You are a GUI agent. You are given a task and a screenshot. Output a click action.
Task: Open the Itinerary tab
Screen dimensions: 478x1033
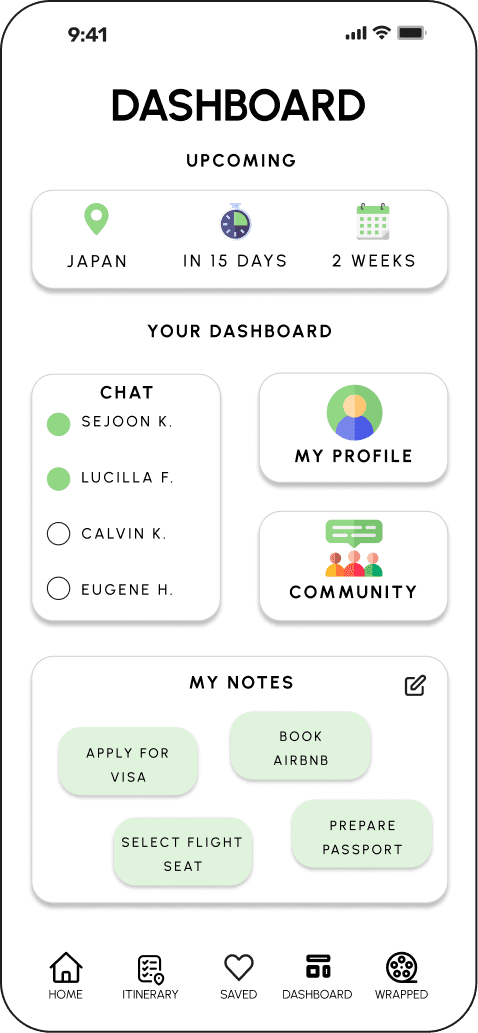pyautogui.click(x=150, y=976)
